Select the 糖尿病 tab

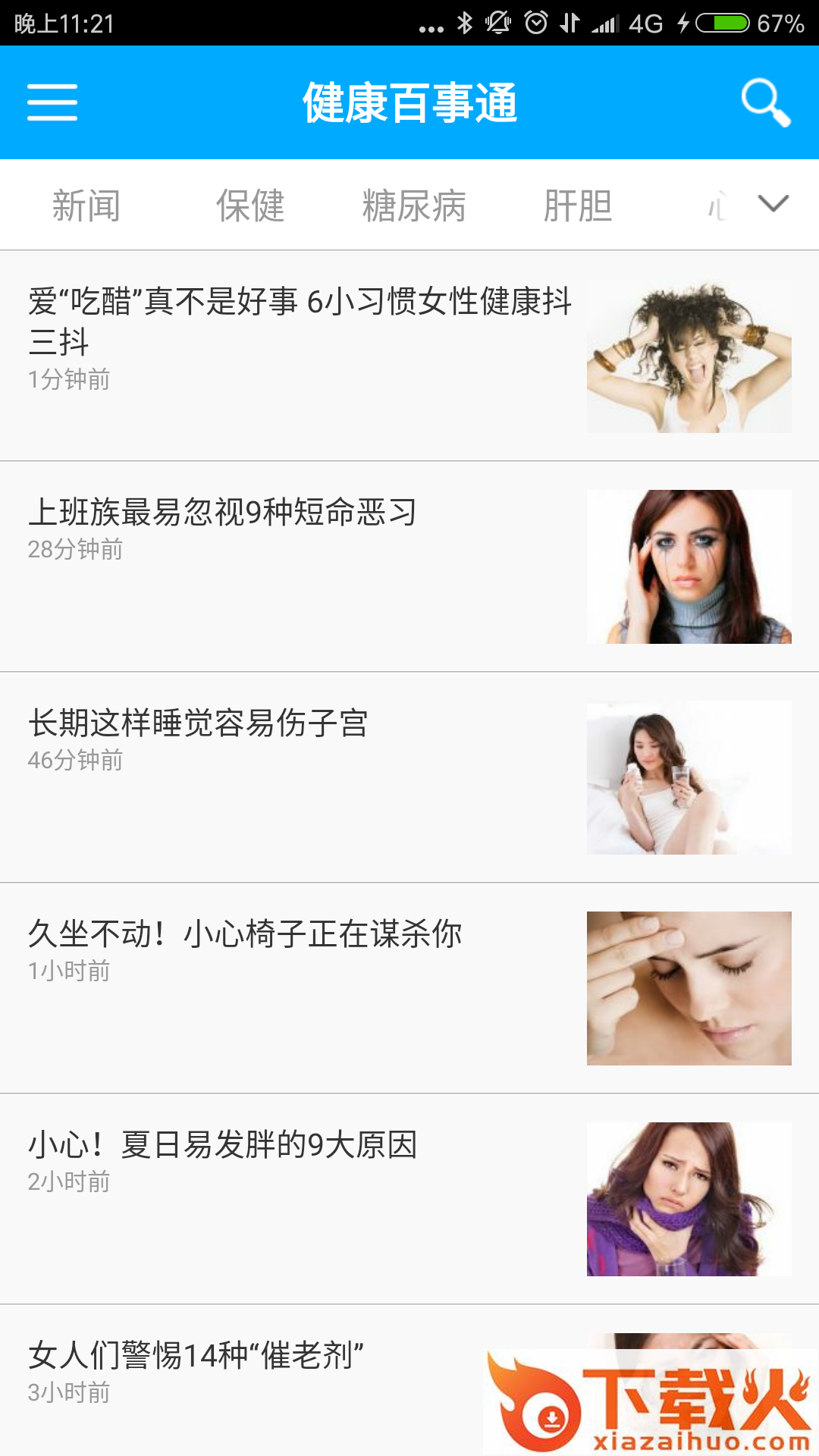point(414,206)
